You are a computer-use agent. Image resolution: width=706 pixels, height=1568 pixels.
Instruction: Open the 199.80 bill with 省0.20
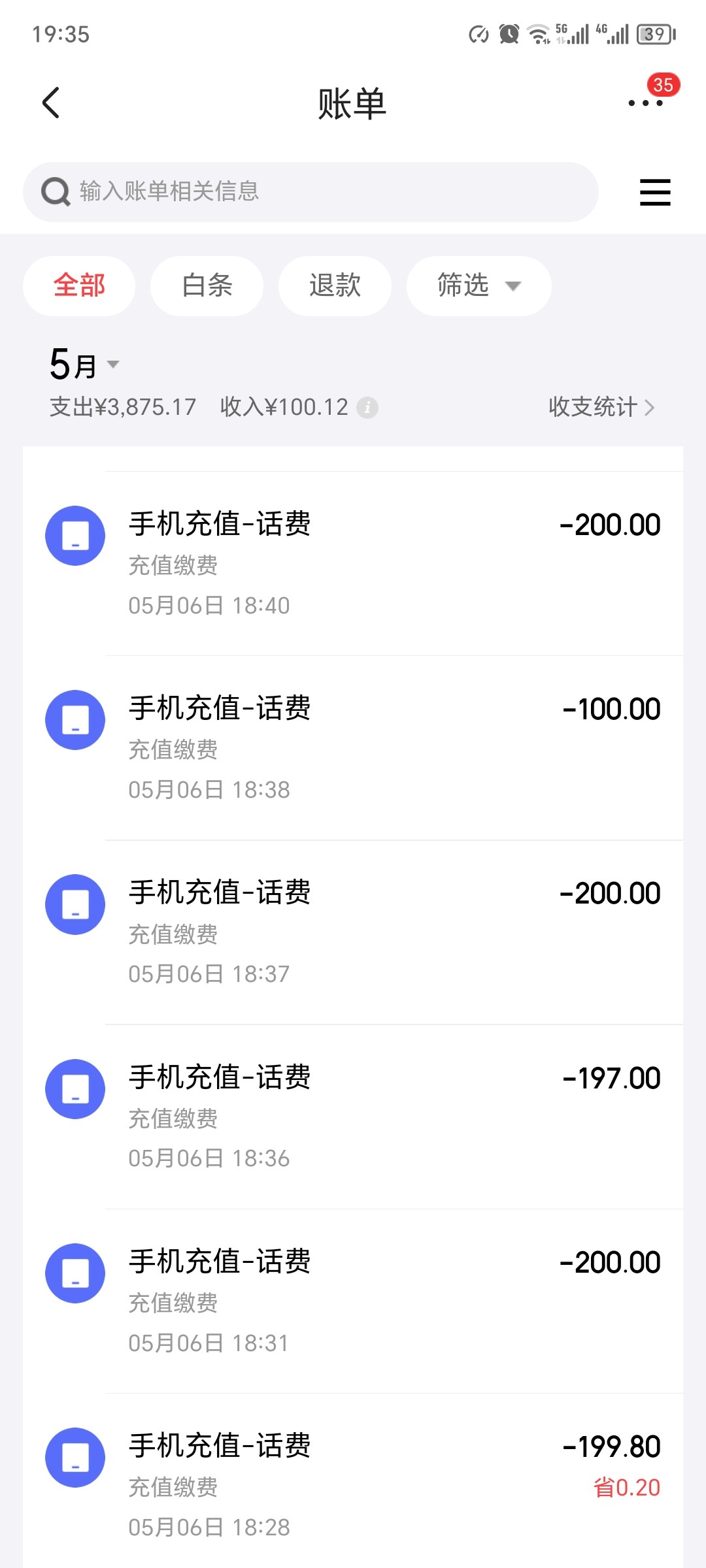tap(353, 1485)
